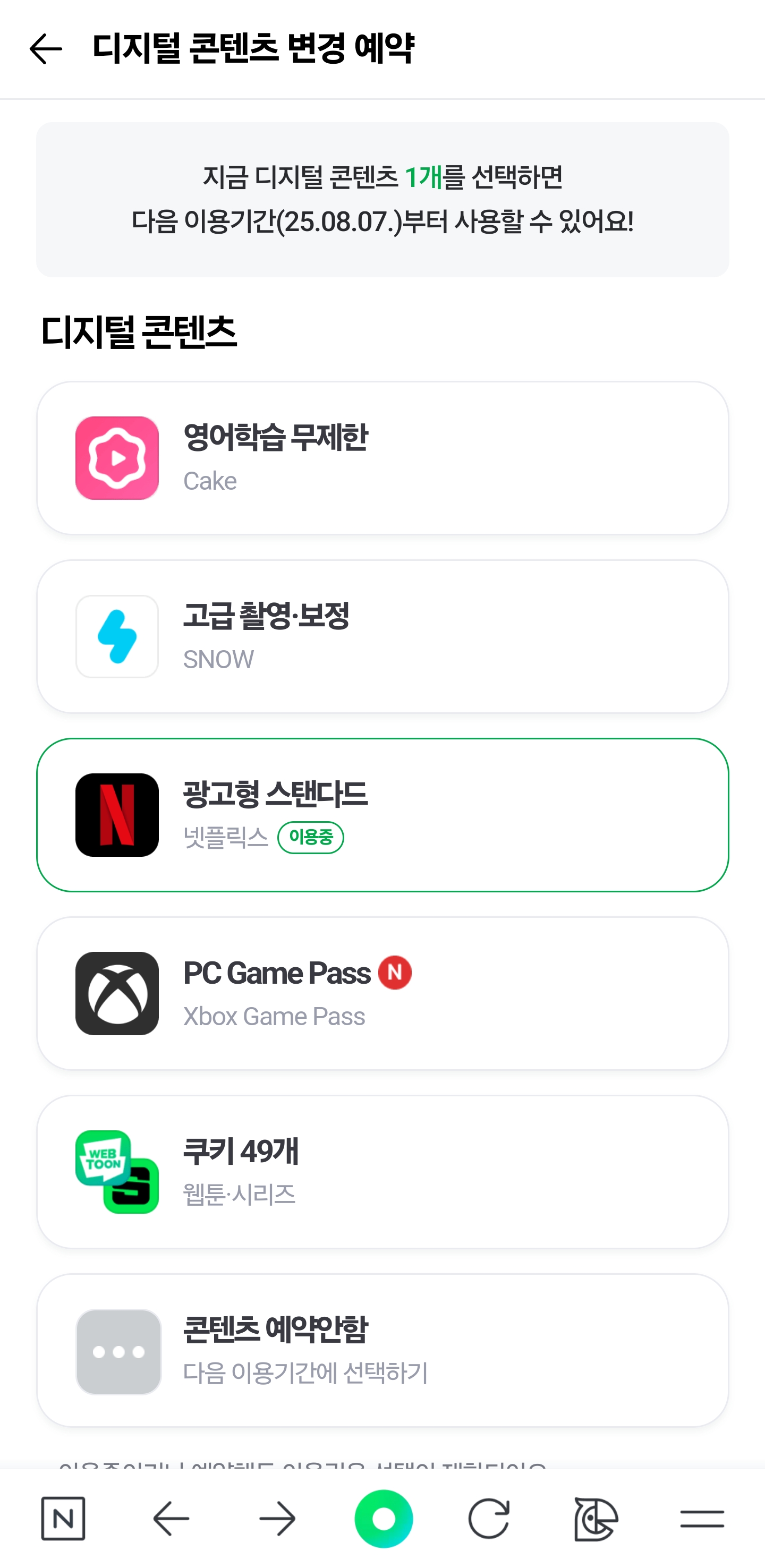The width and height of the screenshot is (765, 1568).
Task: Navigate to the previous page in the browser toolbar
Action: (x=171, y=1518)
